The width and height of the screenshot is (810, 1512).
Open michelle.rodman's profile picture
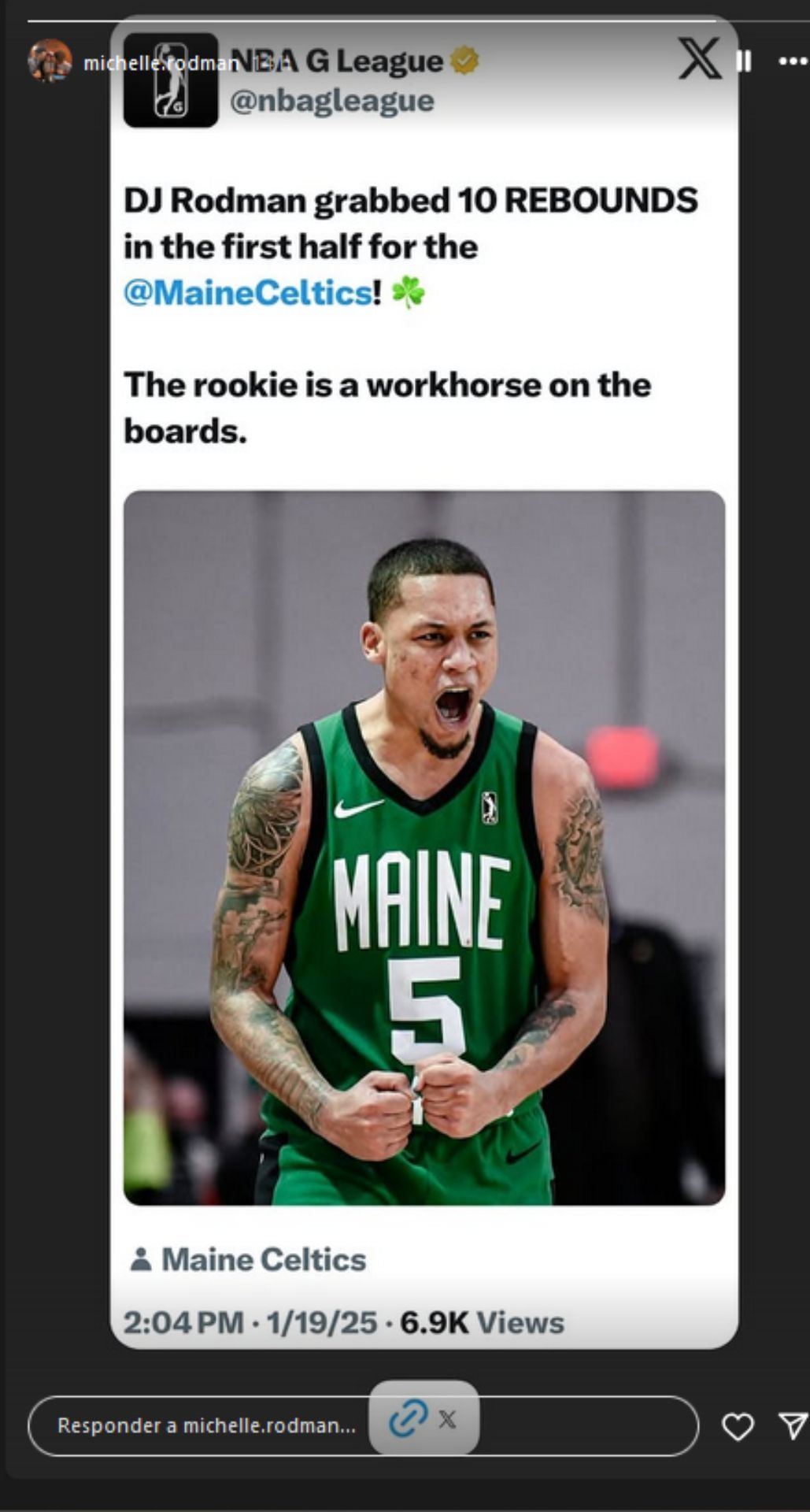[x=50, y=61]
